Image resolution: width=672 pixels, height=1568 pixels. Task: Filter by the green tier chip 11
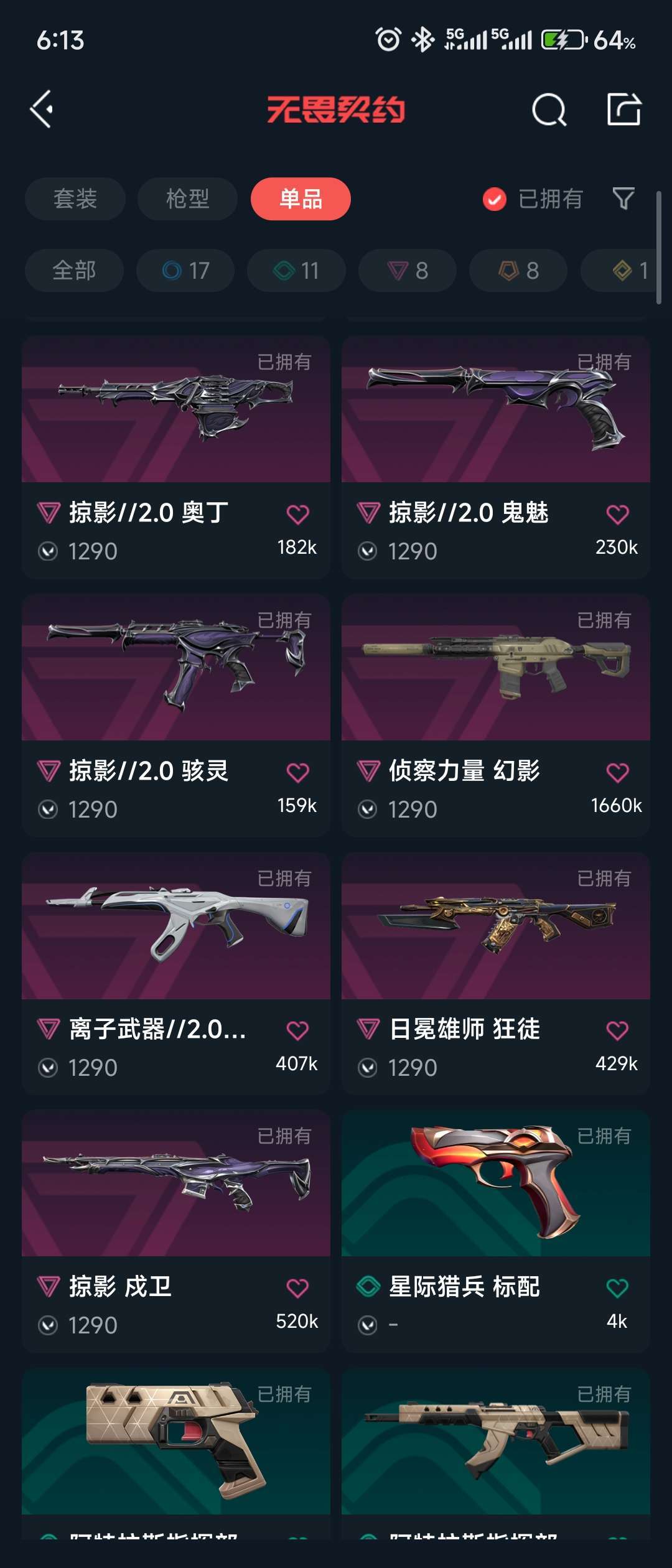pyautogui.click(x=296, y=271)
